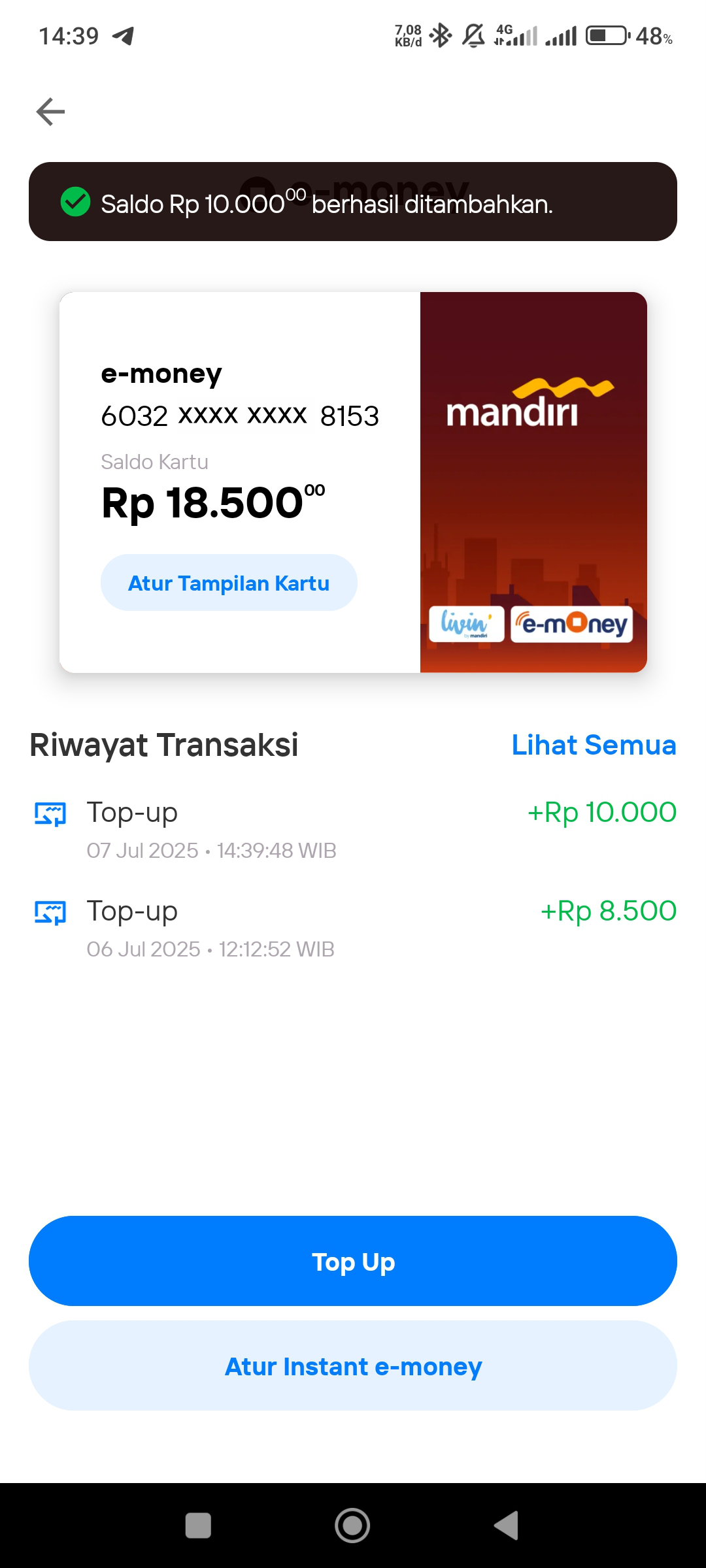Tap the blue Top Up button
This screenshot has height=1568, width=706.
coord(353,1261)
